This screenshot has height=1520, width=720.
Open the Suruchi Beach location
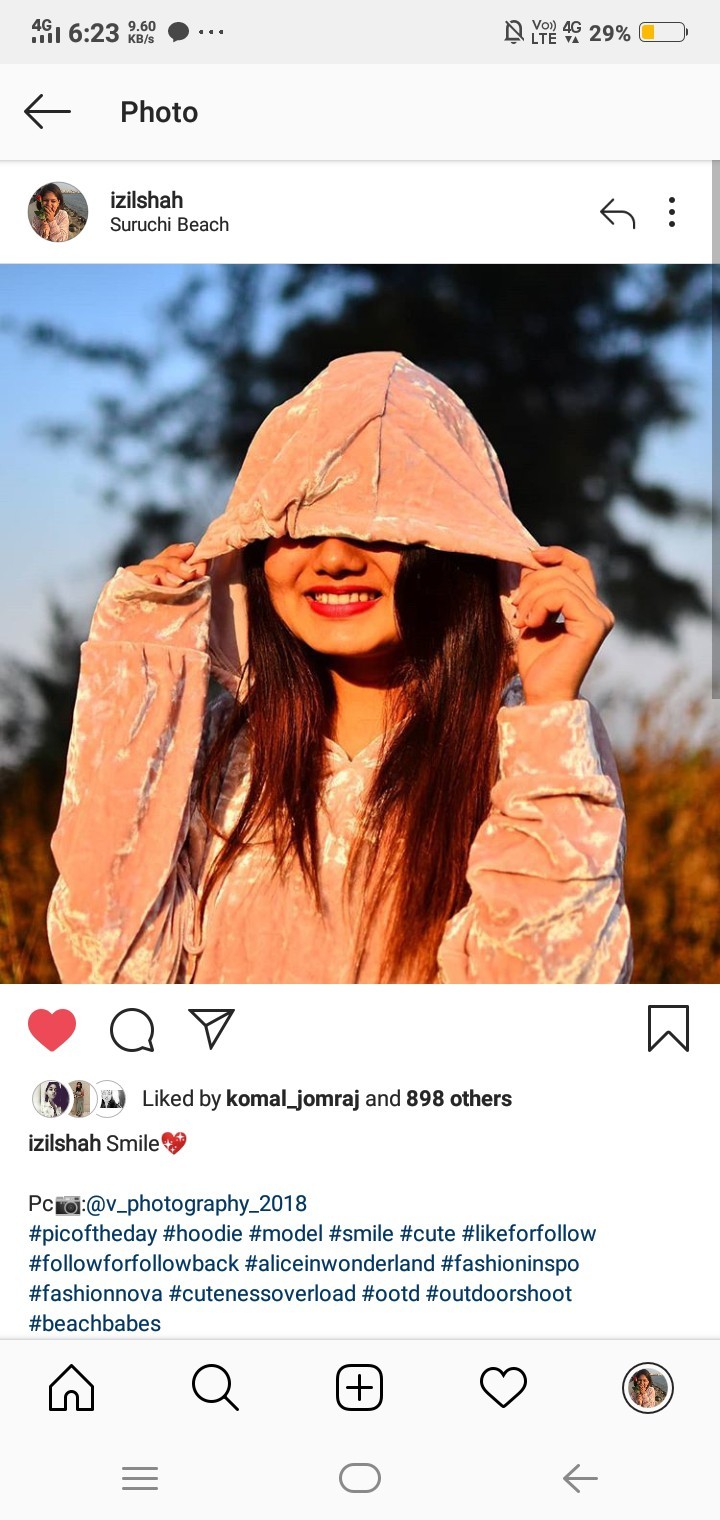click(169, 225)
